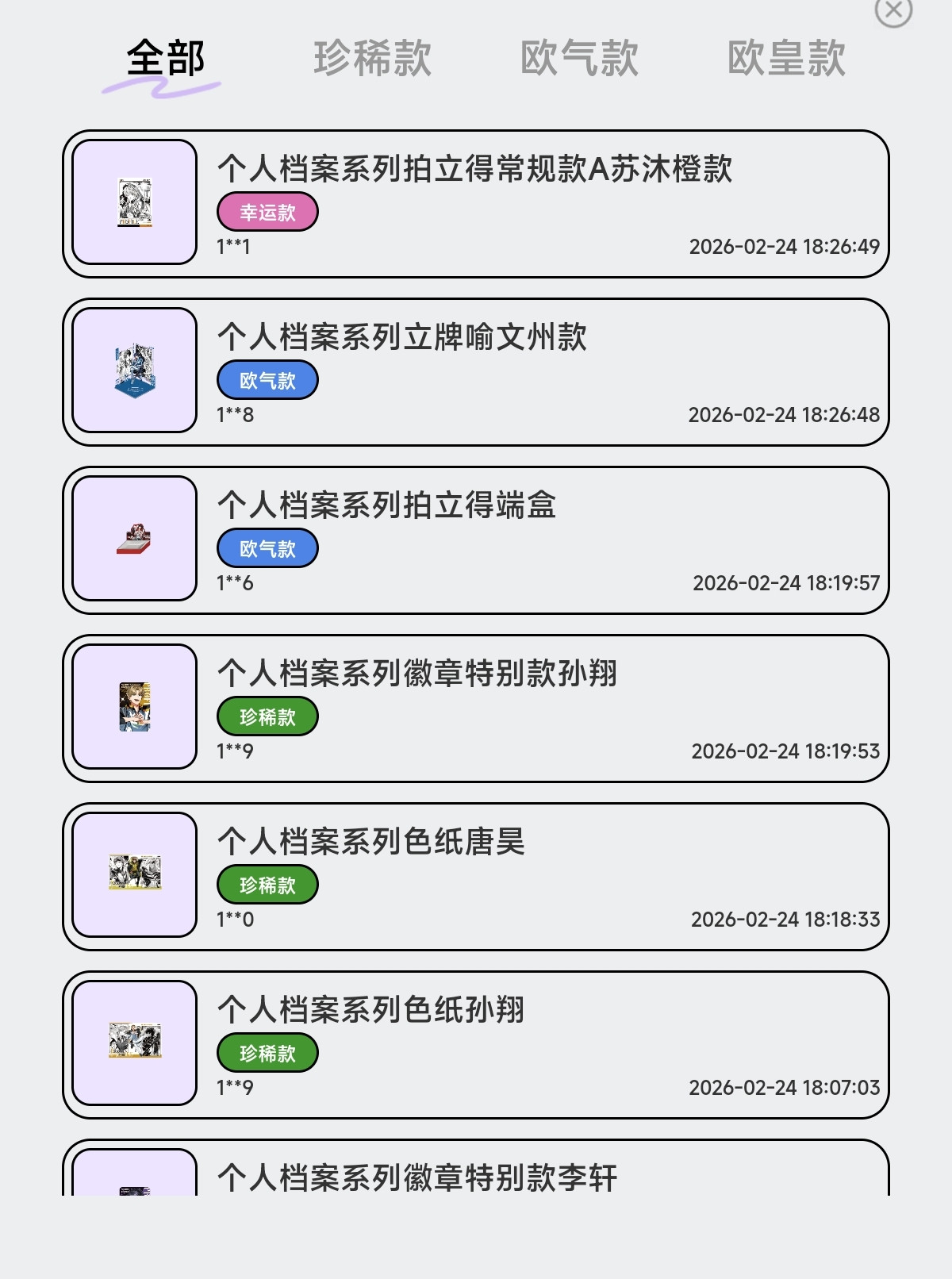Open the 色纸唐昊 record
952x1279 pixels.
click(474, 877)
